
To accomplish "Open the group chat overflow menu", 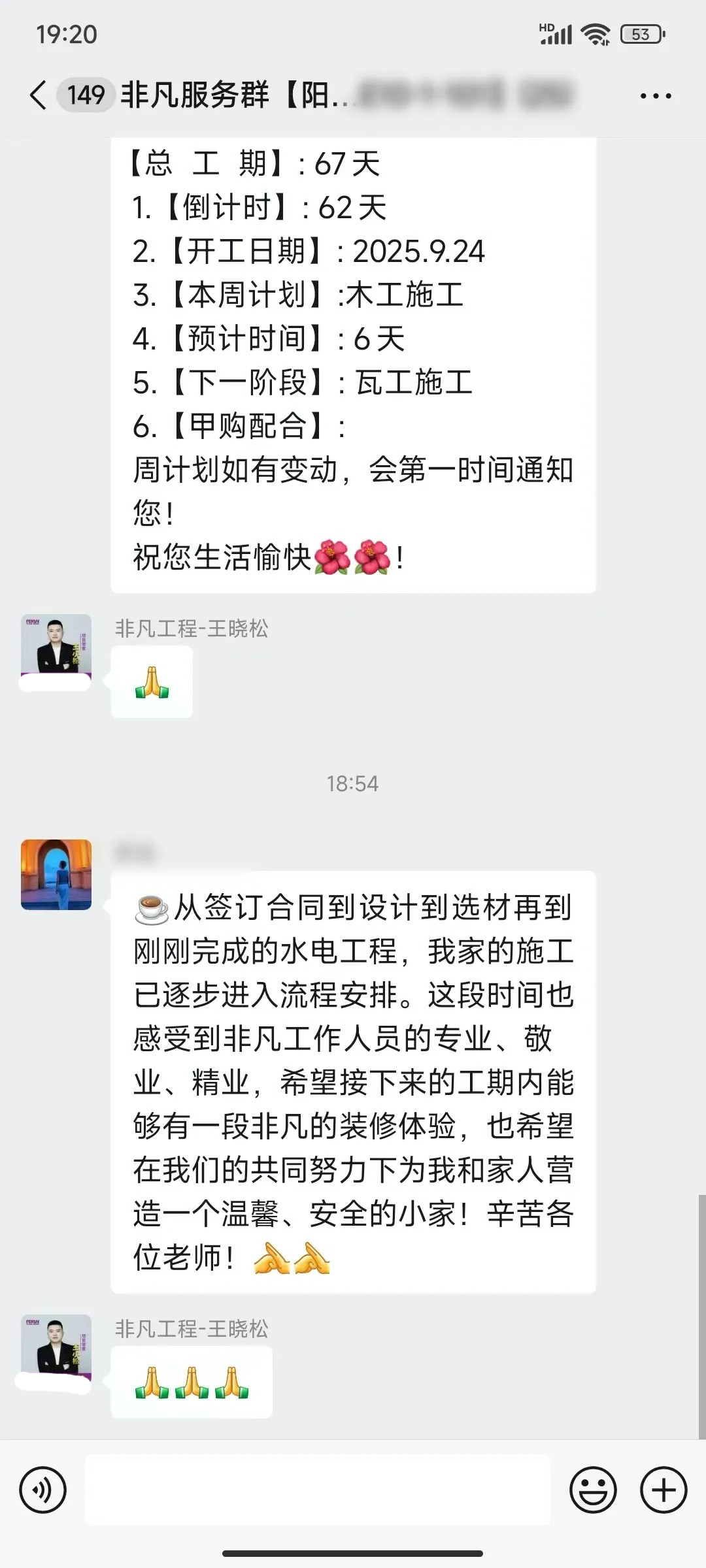I will (x=655, y=96).
